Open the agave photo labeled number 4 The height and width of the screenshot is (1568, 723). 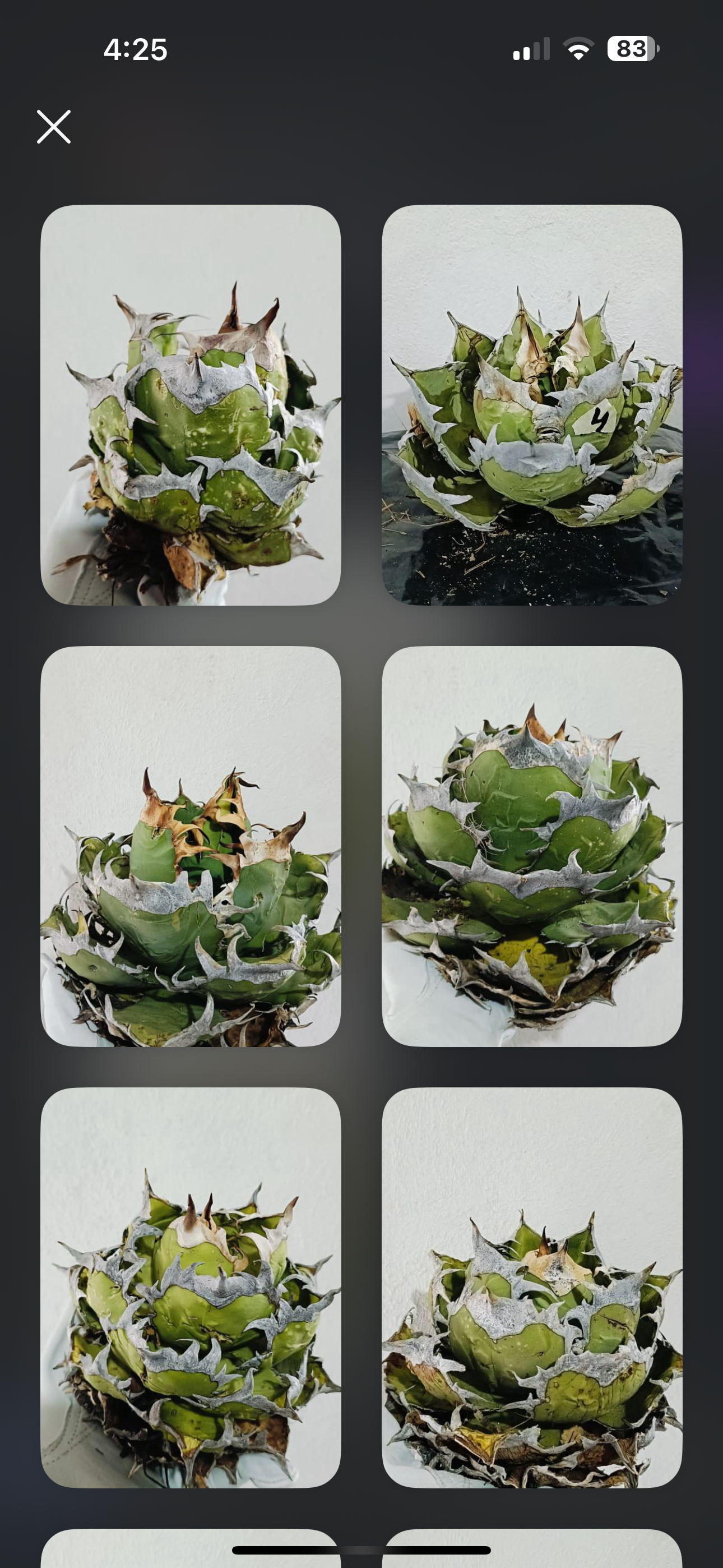pos(531,405)
